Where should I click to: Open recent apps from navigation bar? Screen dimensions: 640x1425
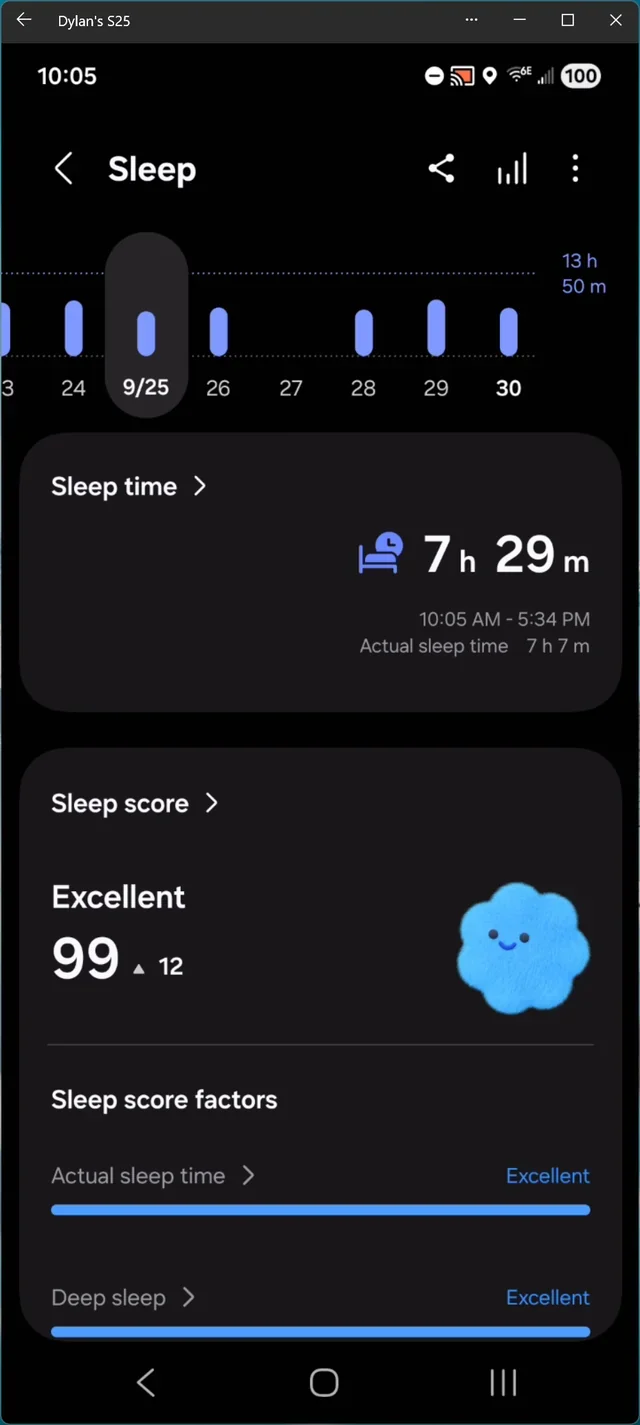click(503, 1383)
